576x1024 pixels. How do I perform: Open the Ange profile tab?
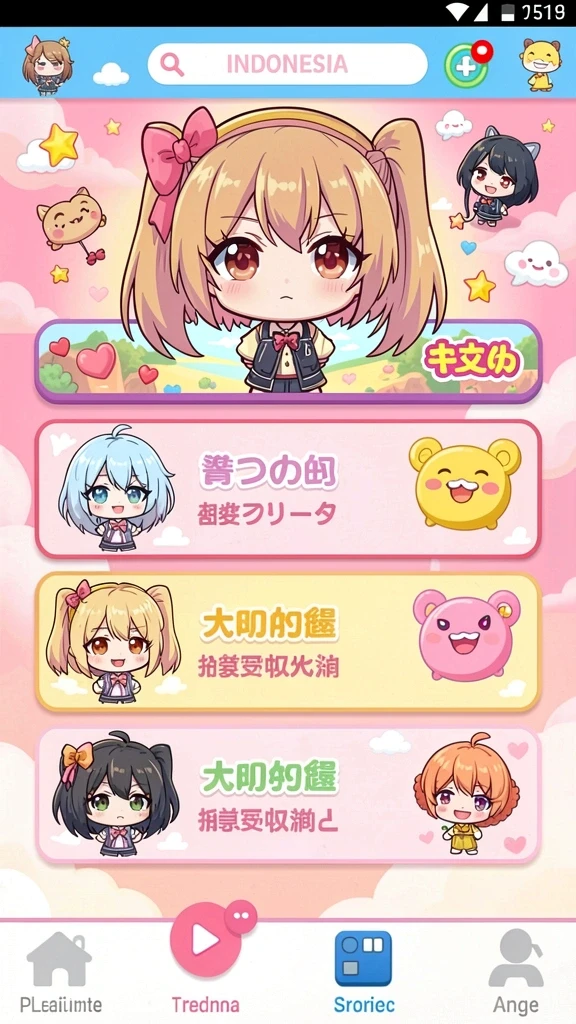(516, 972)
